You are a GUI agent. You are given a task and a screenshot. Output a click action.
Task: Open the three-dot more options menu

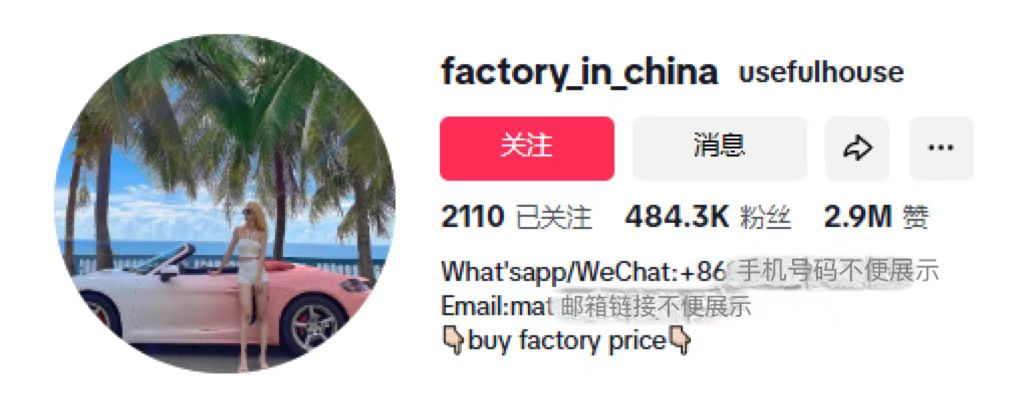tap(940, 148)
